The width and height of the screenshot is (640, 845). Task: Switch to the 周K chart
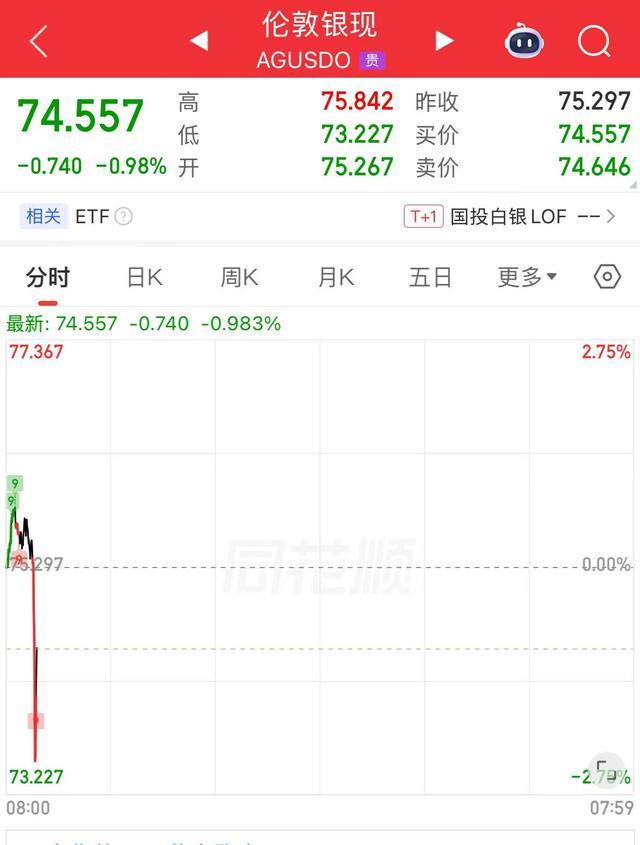pyautogui.click(x=239, y=277)
